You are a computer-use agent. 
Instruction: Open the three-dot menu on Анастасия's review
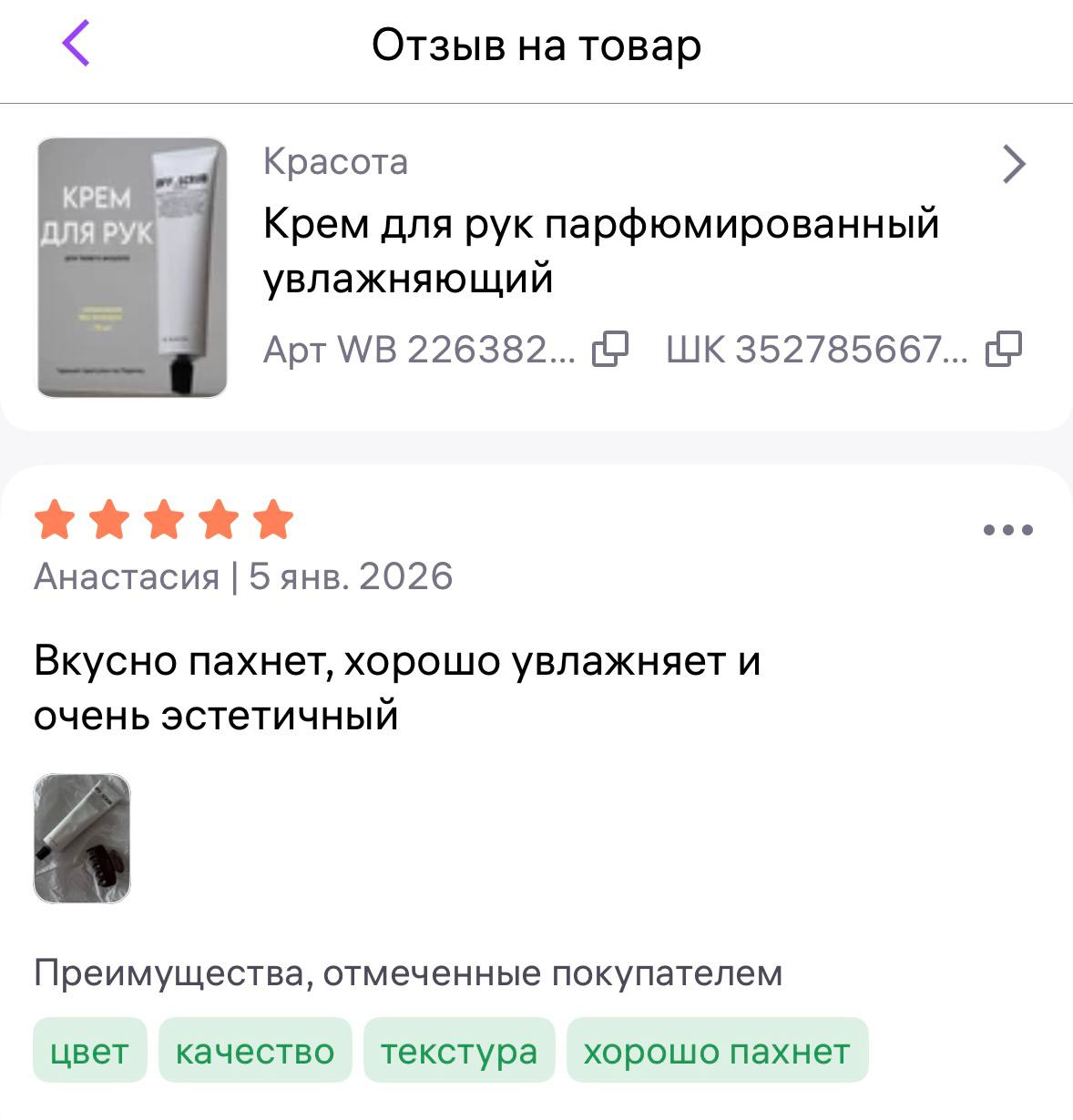pos(1007,530)
